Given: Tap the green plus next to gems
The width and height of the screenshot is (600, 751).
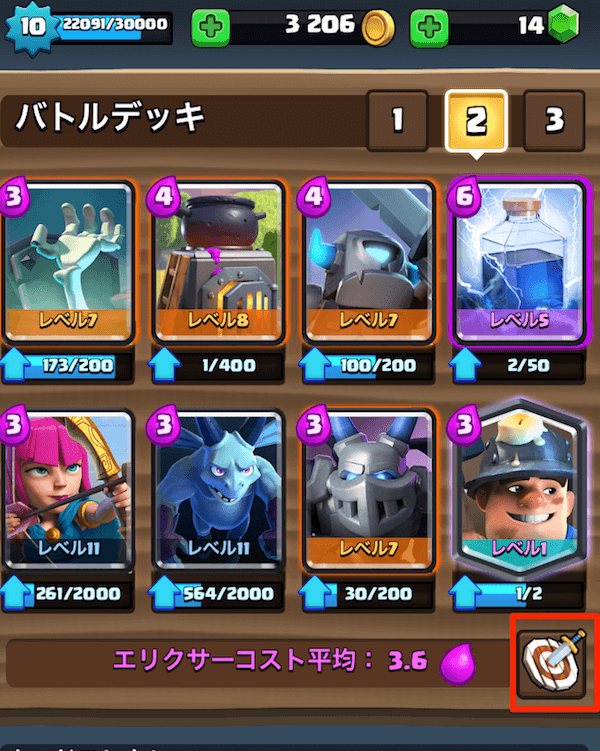Looking at the screenshot, I should pos(430,26).
